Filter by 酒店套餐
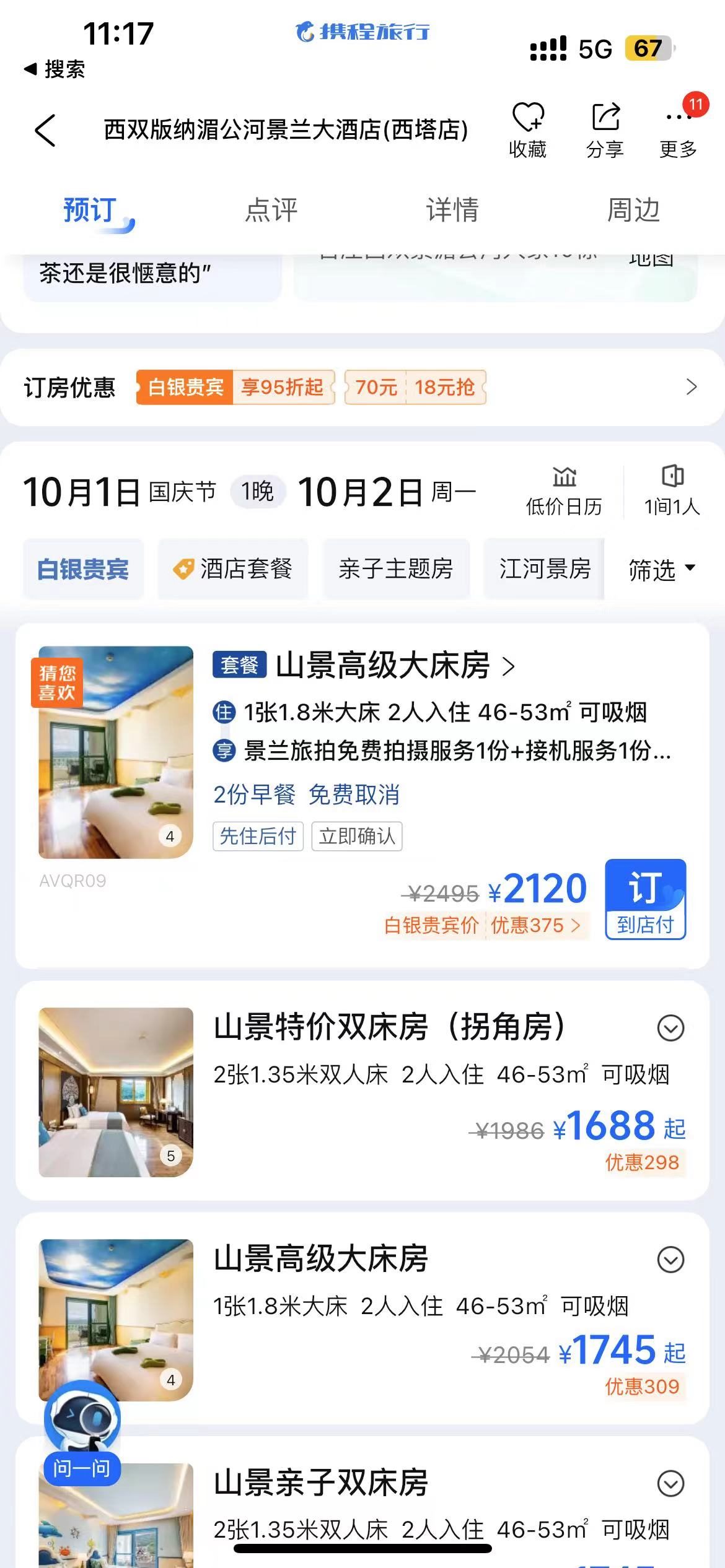The height and width of the screenshot is (1568, 725). point(233,569)
